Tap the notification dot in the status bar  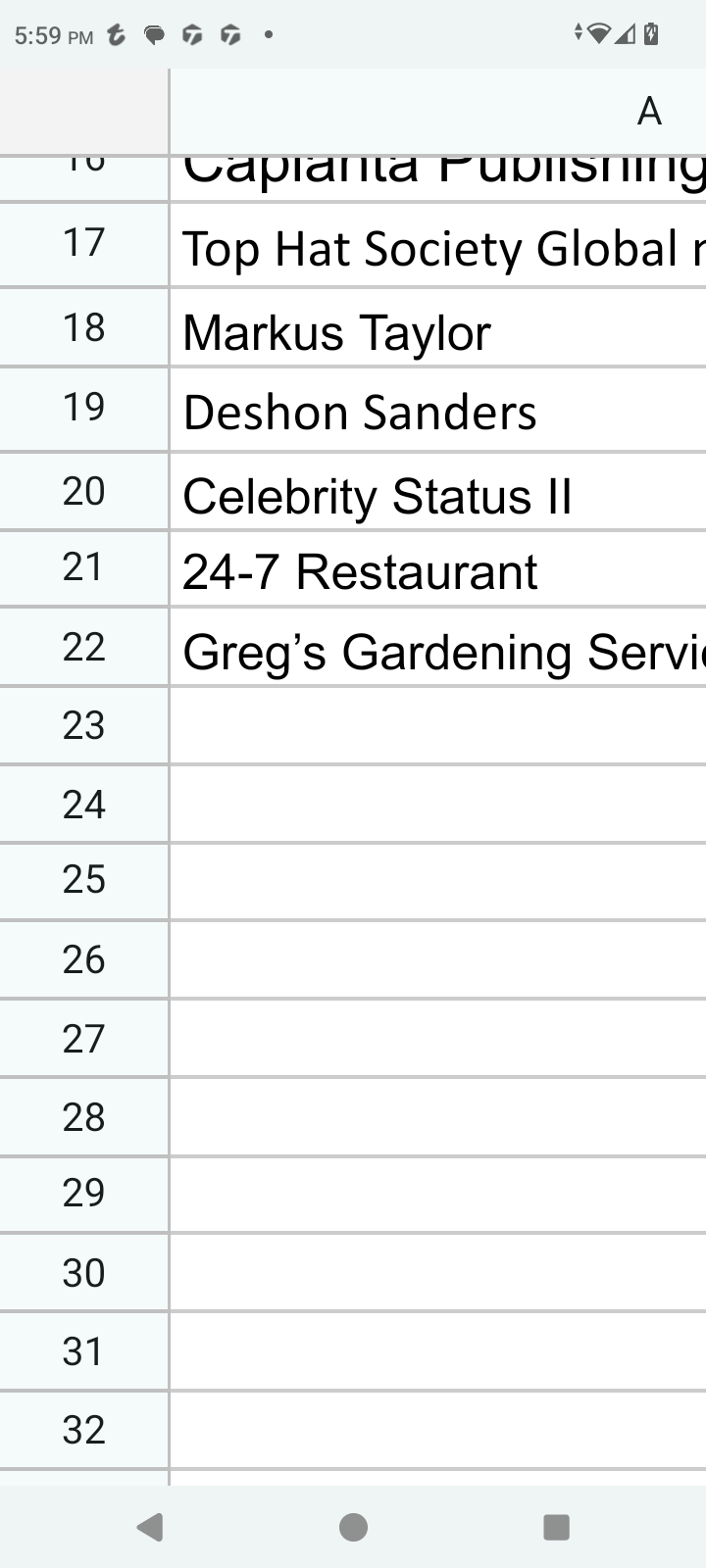266,37
